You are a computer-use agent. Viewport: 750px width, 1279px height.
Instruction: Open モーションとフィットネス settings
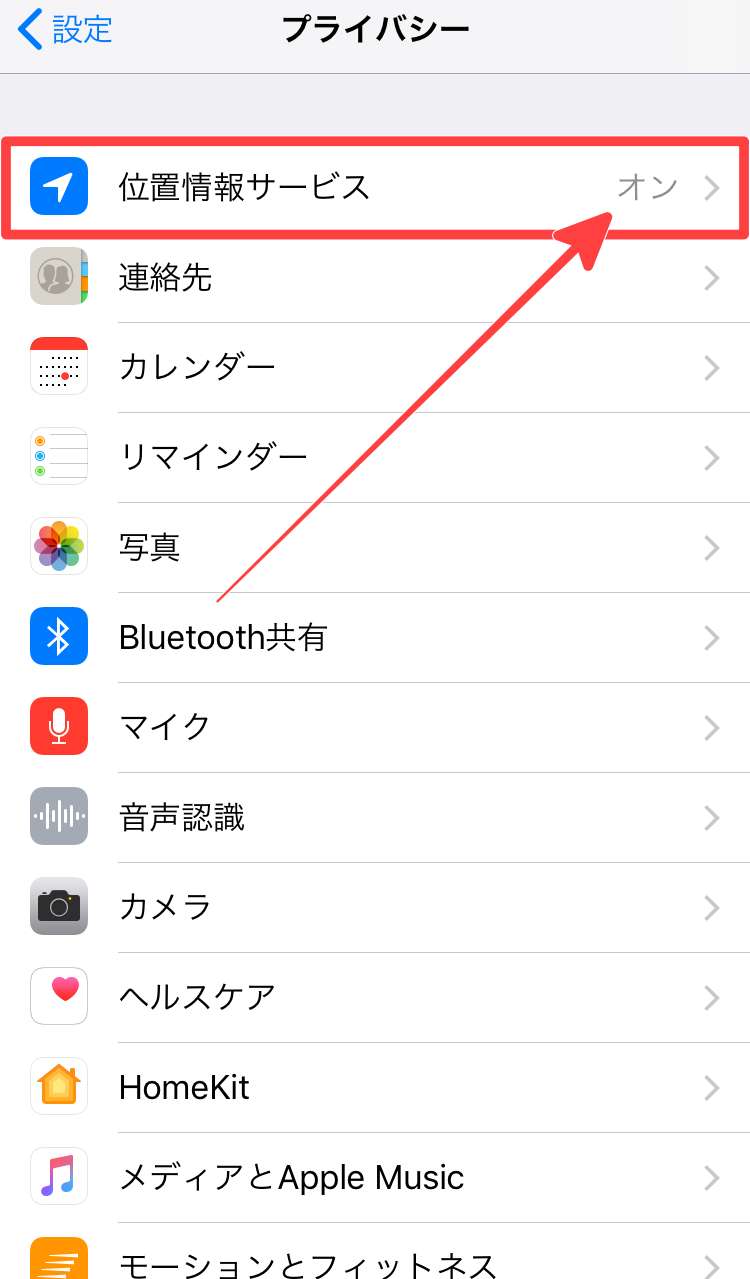point(375,1260)
